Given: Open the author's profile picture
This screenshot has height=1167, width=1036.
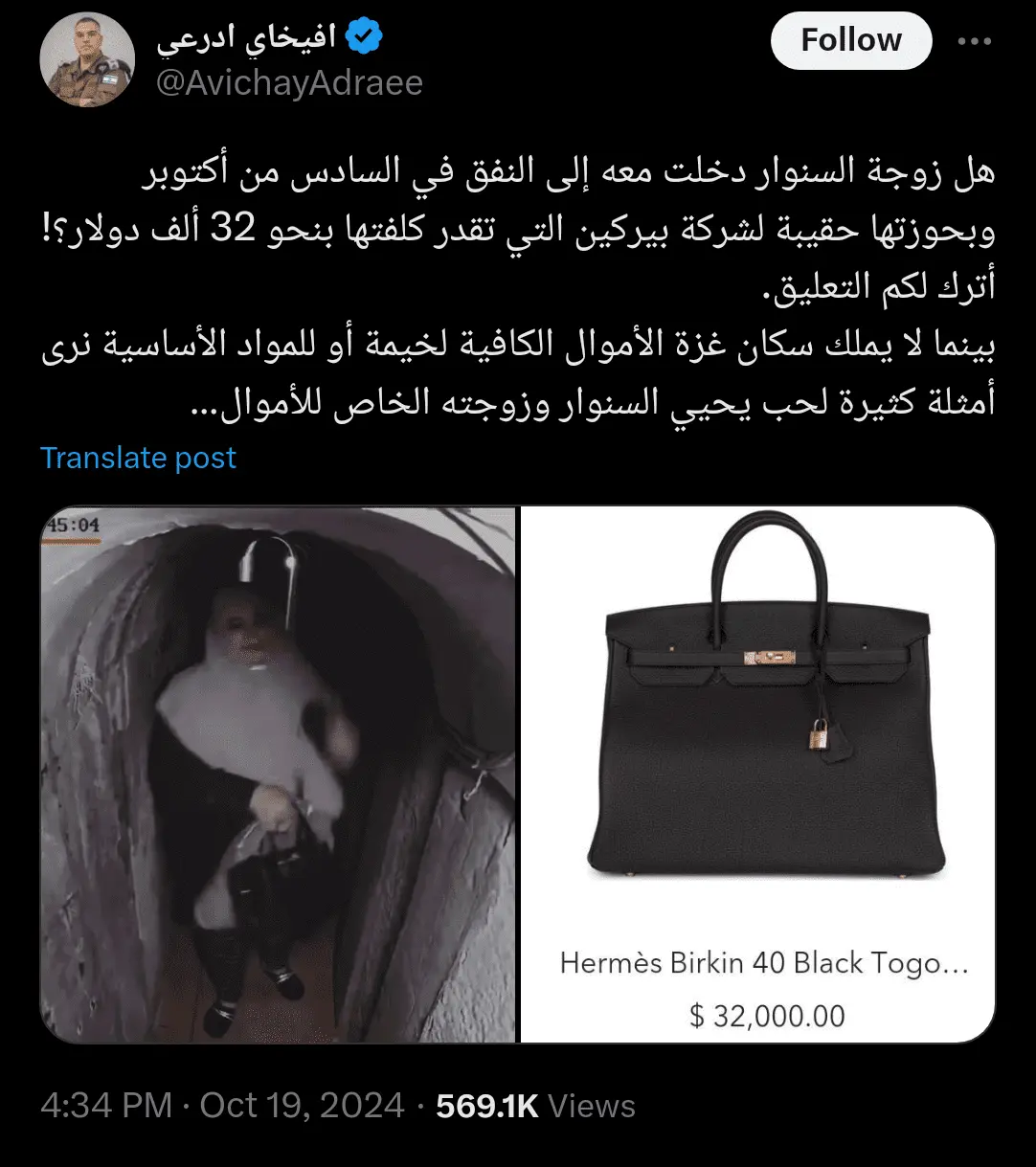Looking at the screenshot, I should (x=87, y=59).
